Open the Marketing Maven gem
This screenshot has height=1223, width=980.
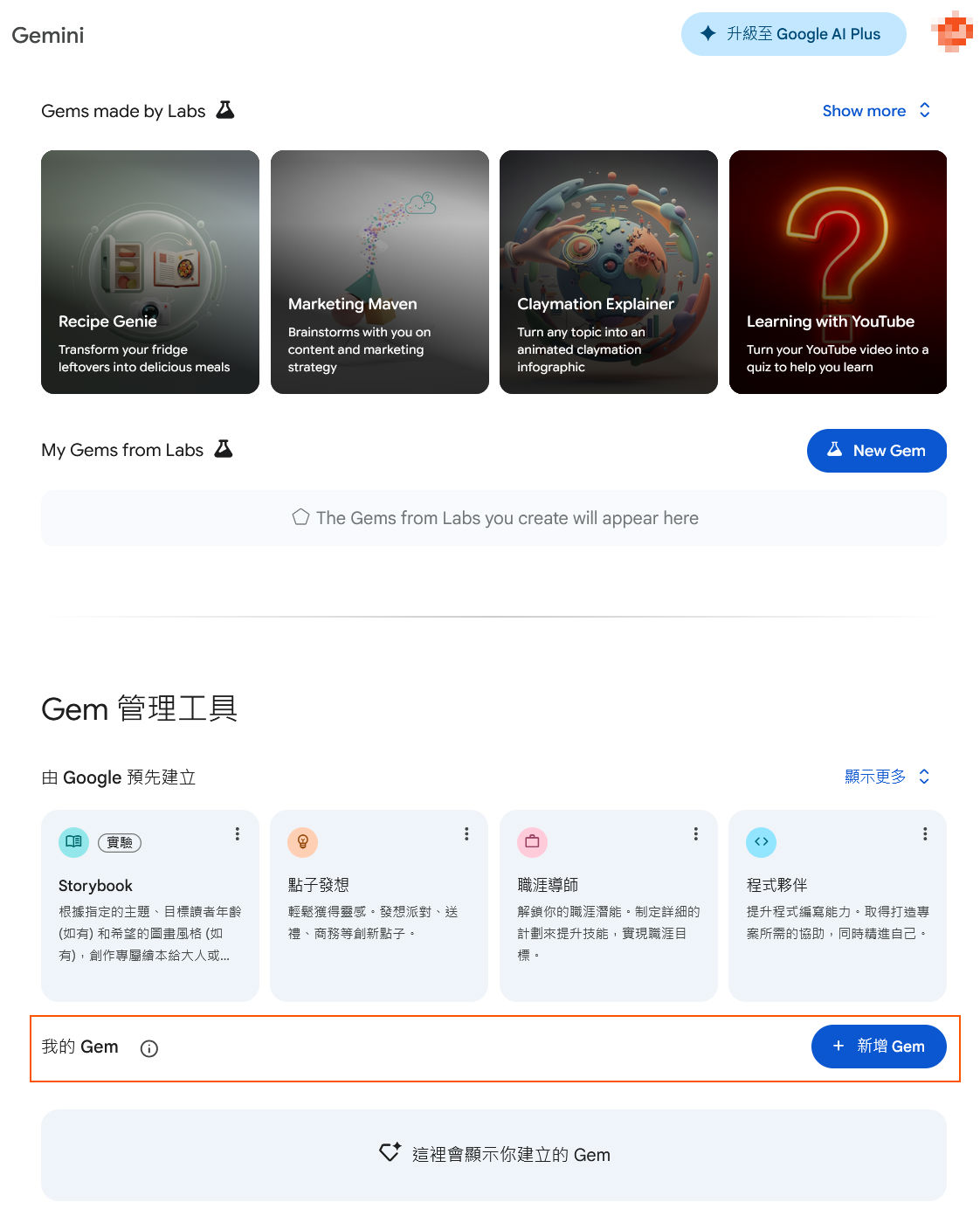click(x=379, y=272)
